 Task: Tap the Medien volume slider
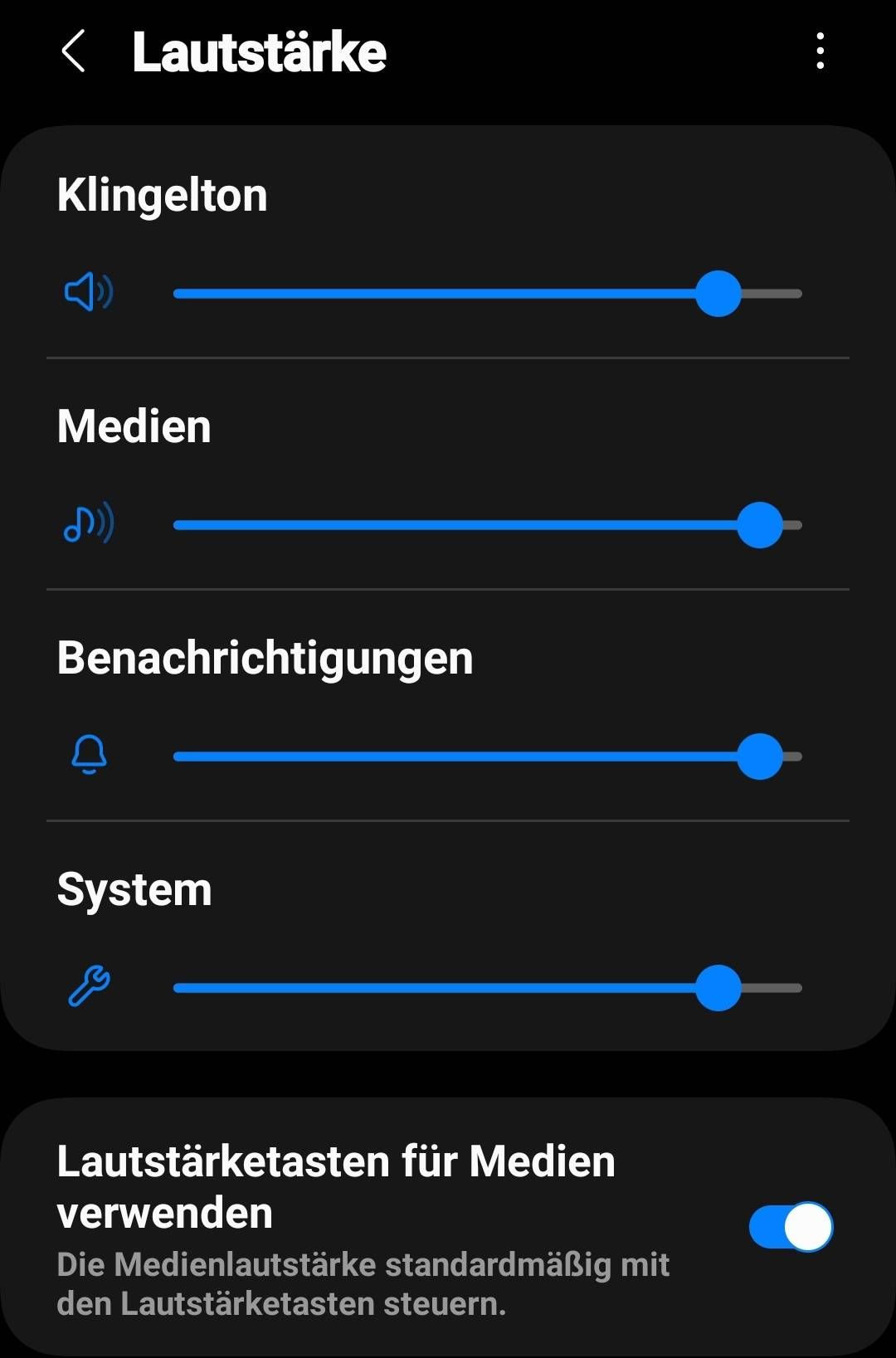tap(487, 525)
